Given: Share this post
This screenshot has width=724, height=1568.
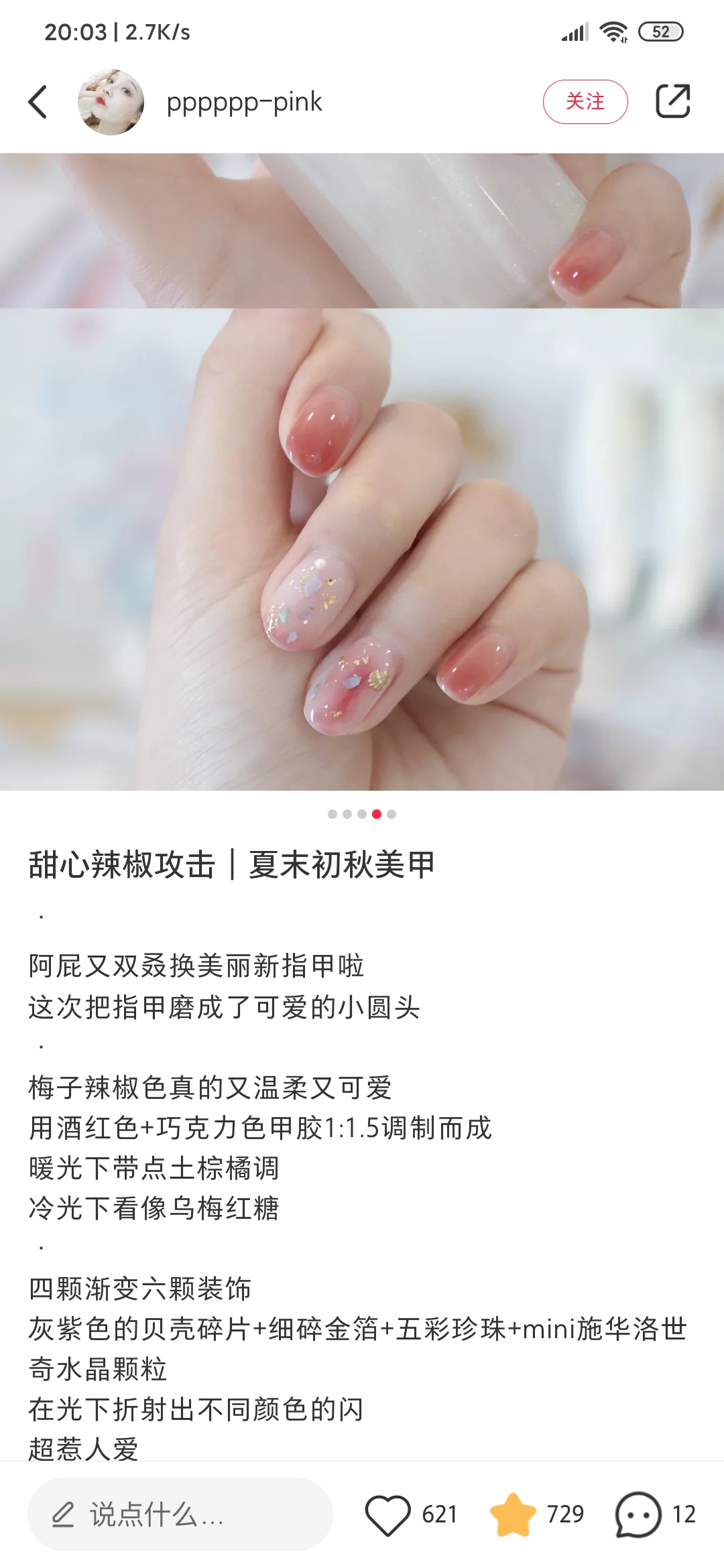Looking at the screenshot, I should 672,102.
